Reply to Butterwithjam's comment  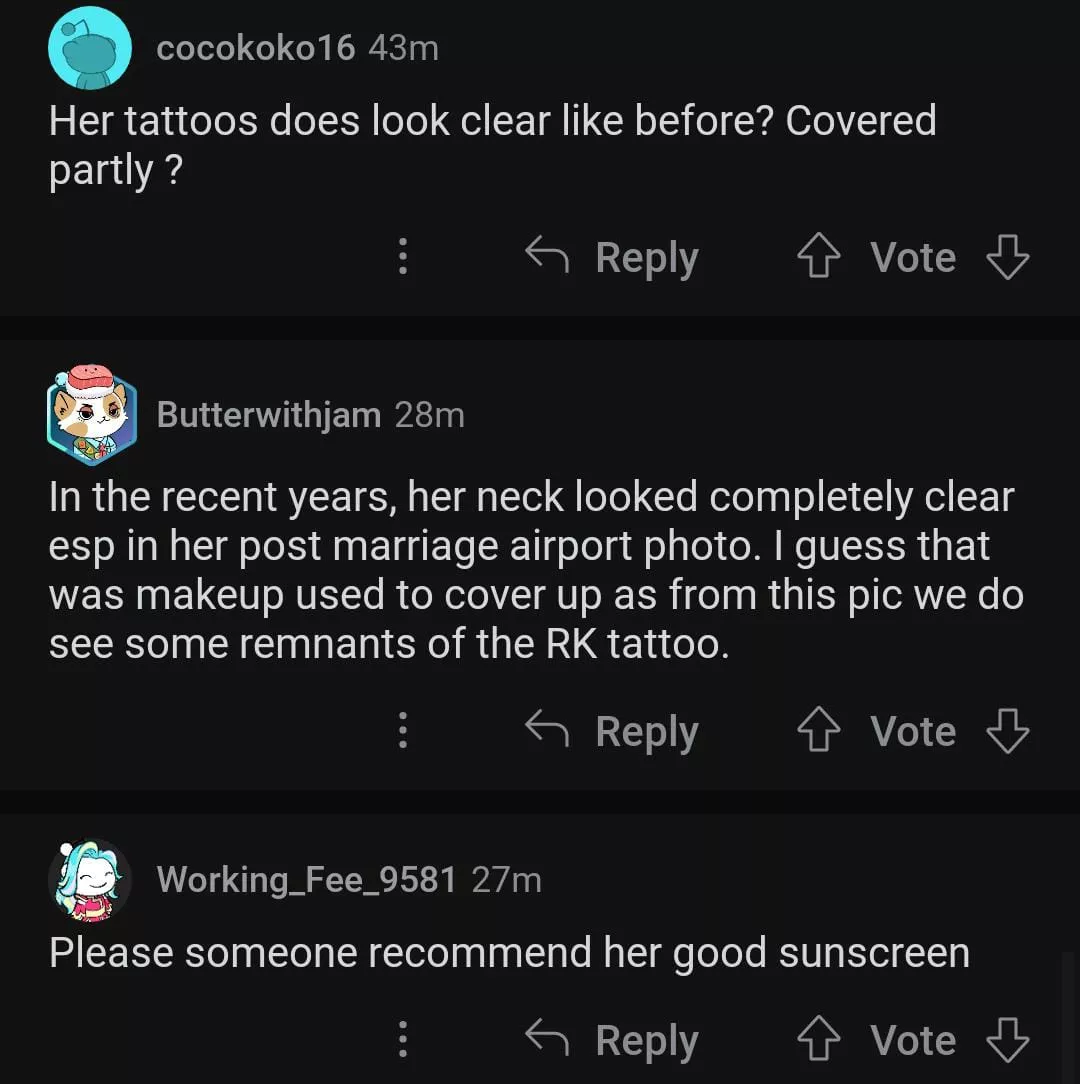click(x=612, y=731)
